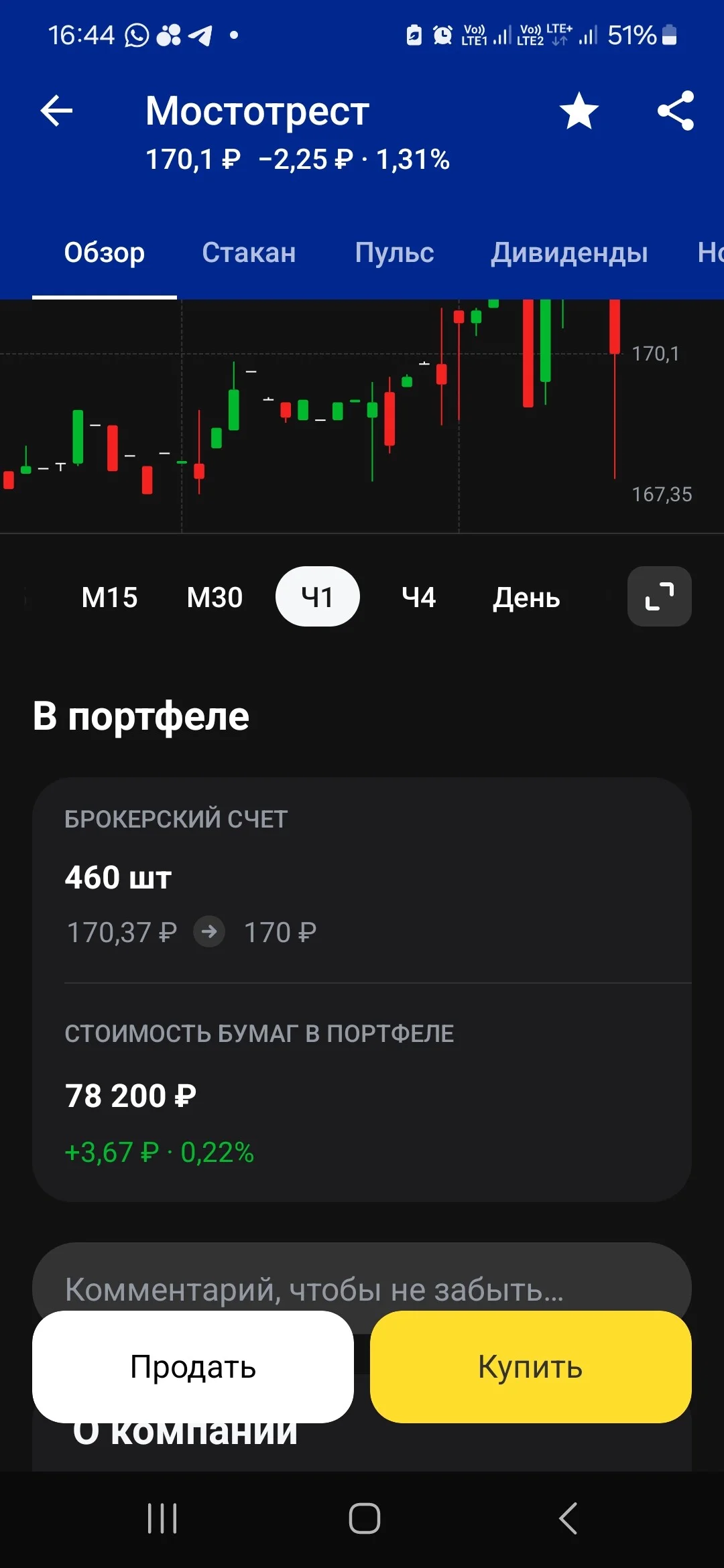Viewport: 724px width, 1568px height.
Task: Switch to the Дивиденды tab
Action: [569, 253]
